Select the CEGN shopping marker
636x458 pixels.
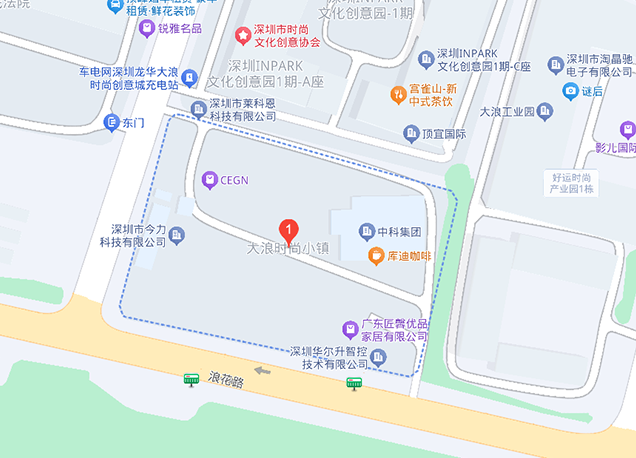[x=209, y=180]
